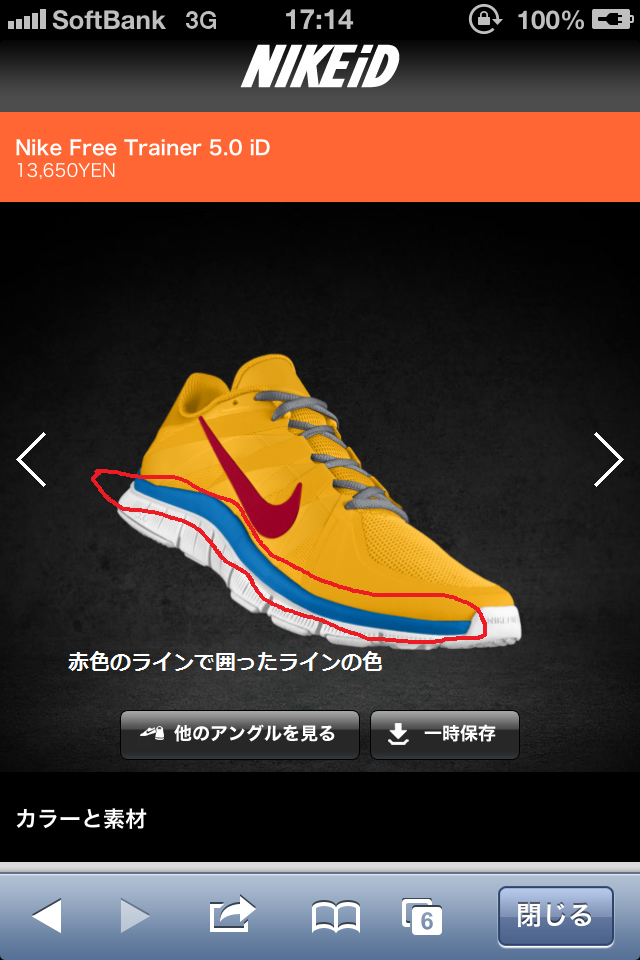Open browser bookmarks

(336, 915)
